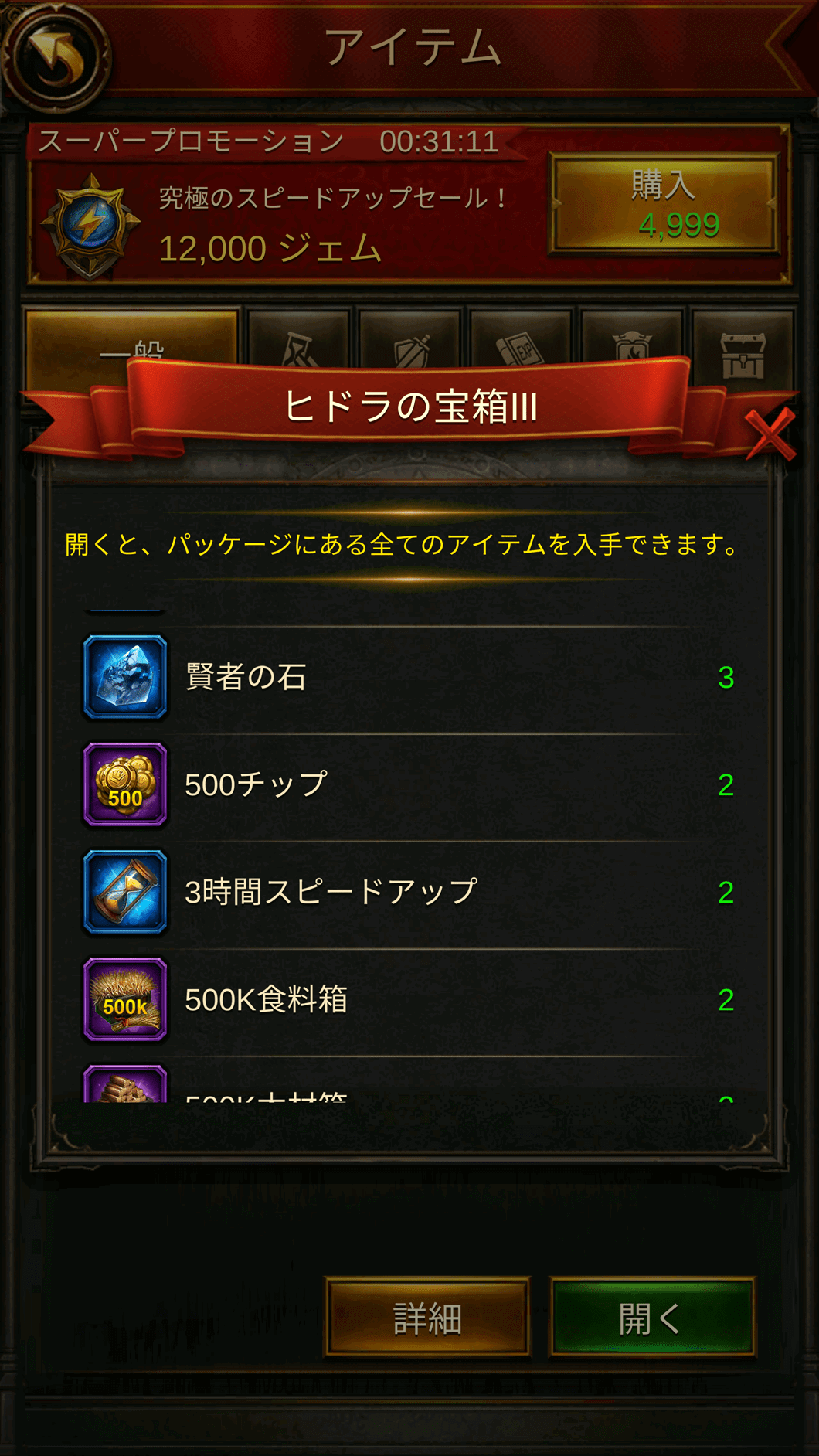The height and width of the screenshot is (1456, 819).
Task: Switch to the 一般 tab
Action: click(132, 340)
